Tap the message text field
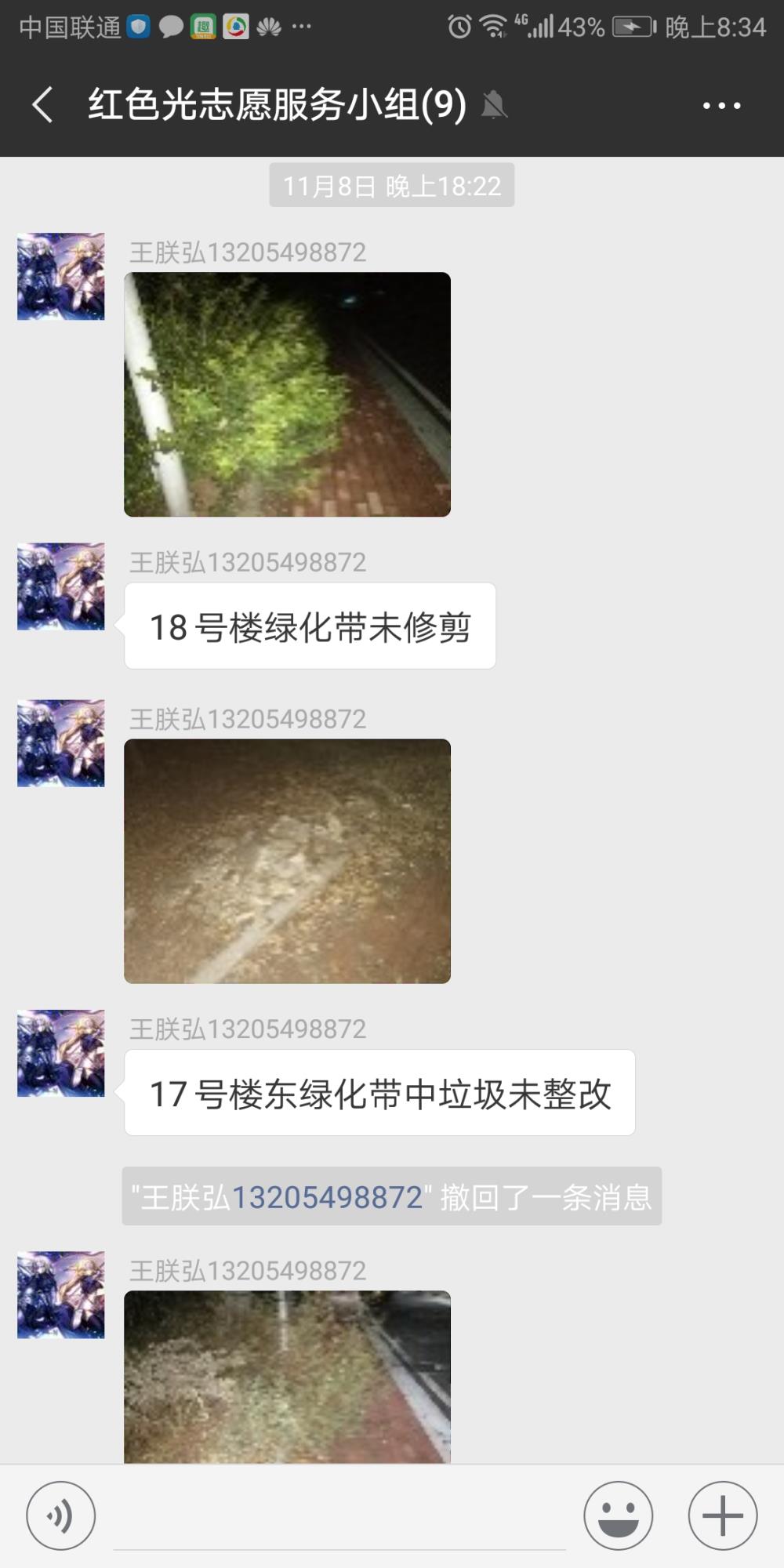 pyautogui.click(x=339, y=1517)
